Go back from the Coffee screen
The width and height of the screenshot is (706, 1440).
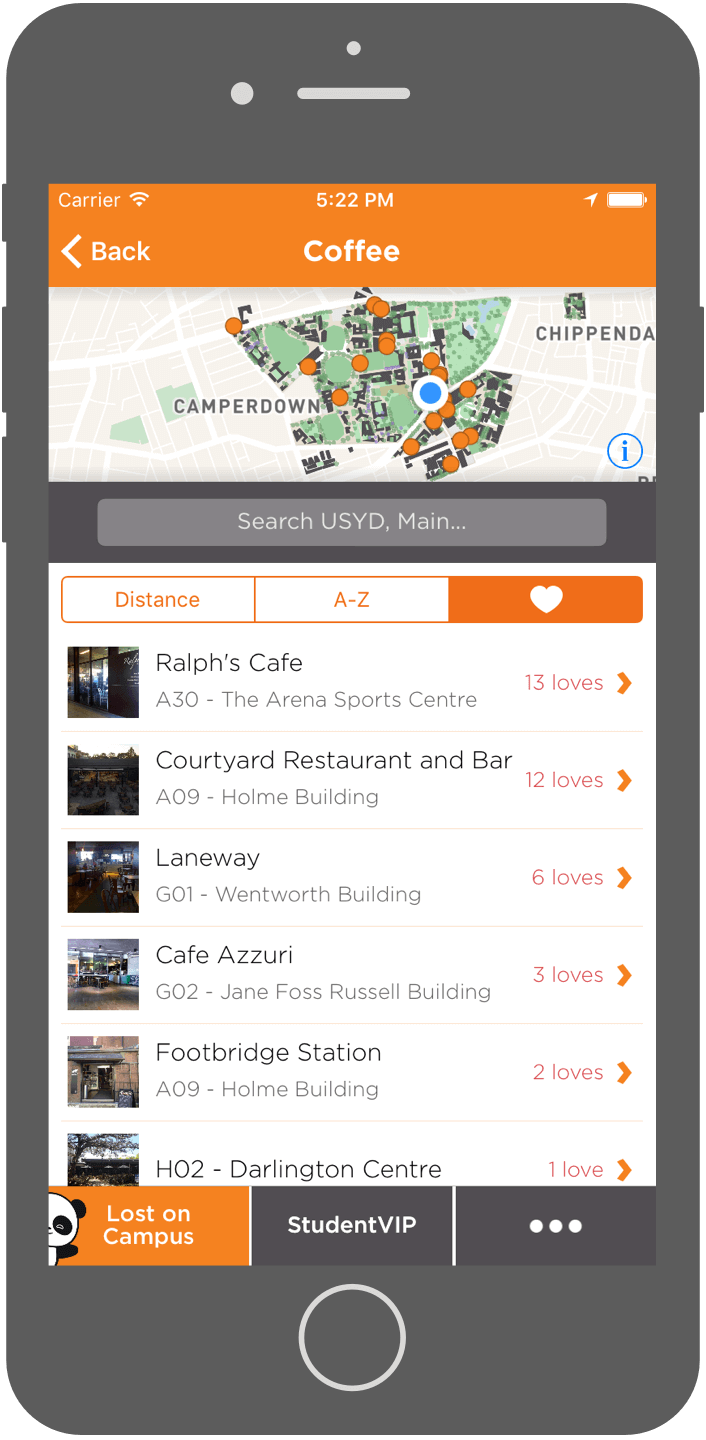tap(106, 251)
